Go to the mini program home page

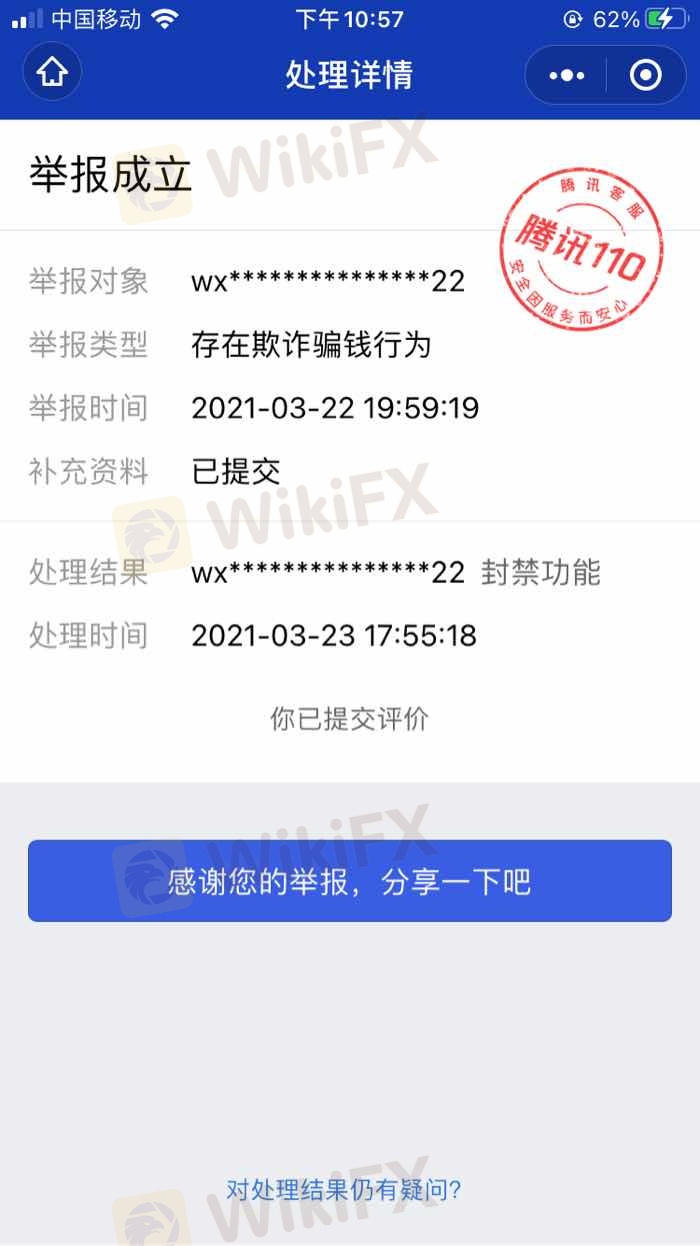pyautogui.click(x=52, y=74)
